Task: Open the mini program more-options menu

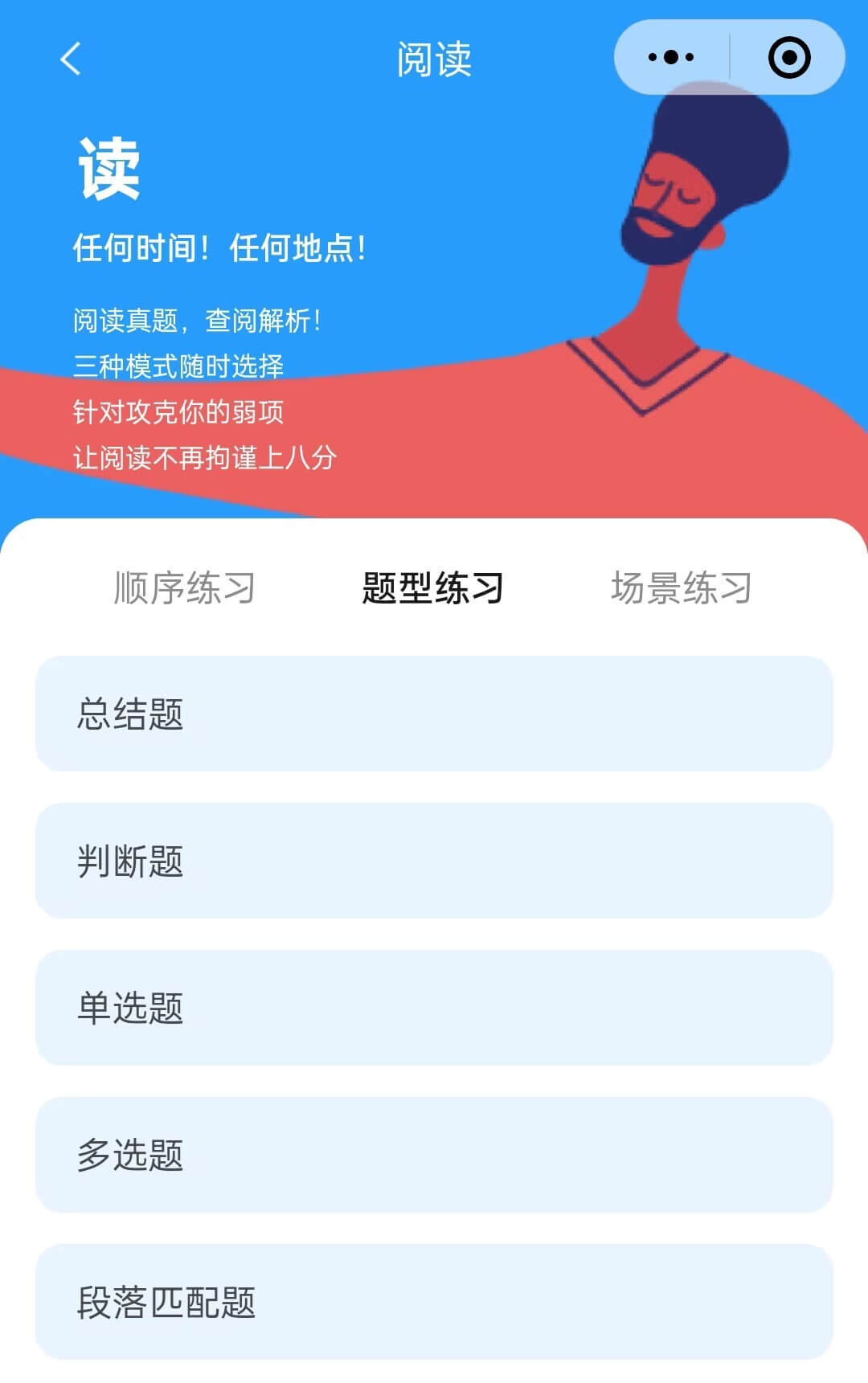Action: [x=671, y=57]
